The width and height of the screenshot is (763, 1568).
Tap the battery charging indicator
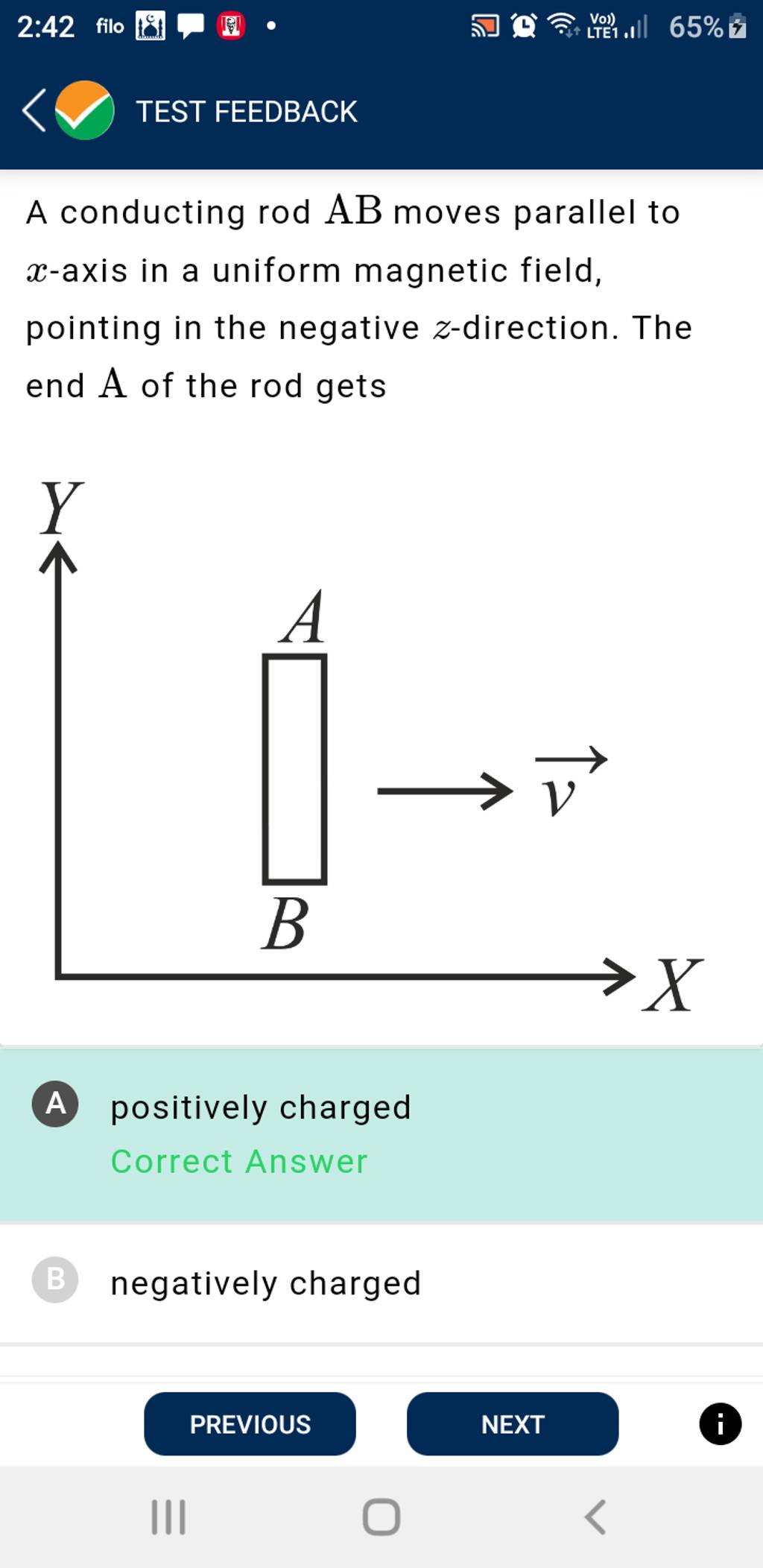[x=736, y=26]
